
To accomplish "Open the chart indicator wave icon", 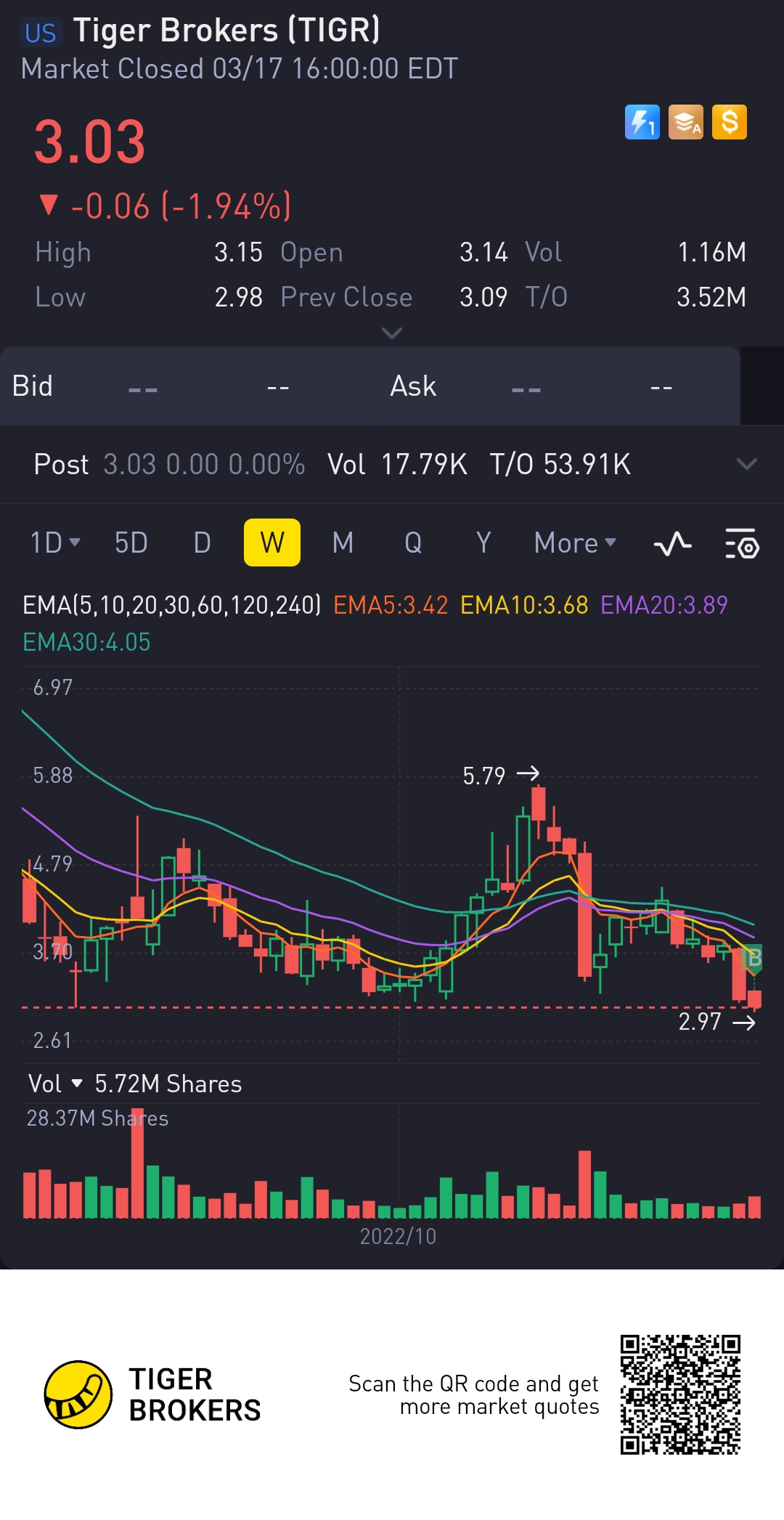I will pos(672,543).
